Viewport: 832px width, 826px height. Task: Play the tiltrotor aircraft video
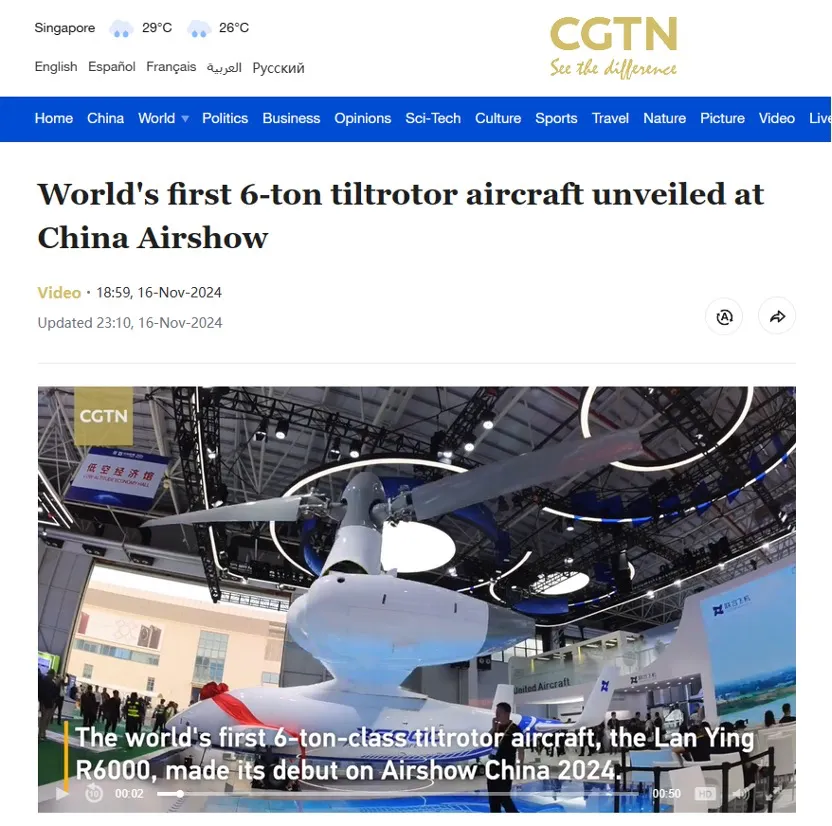[62, 794]
